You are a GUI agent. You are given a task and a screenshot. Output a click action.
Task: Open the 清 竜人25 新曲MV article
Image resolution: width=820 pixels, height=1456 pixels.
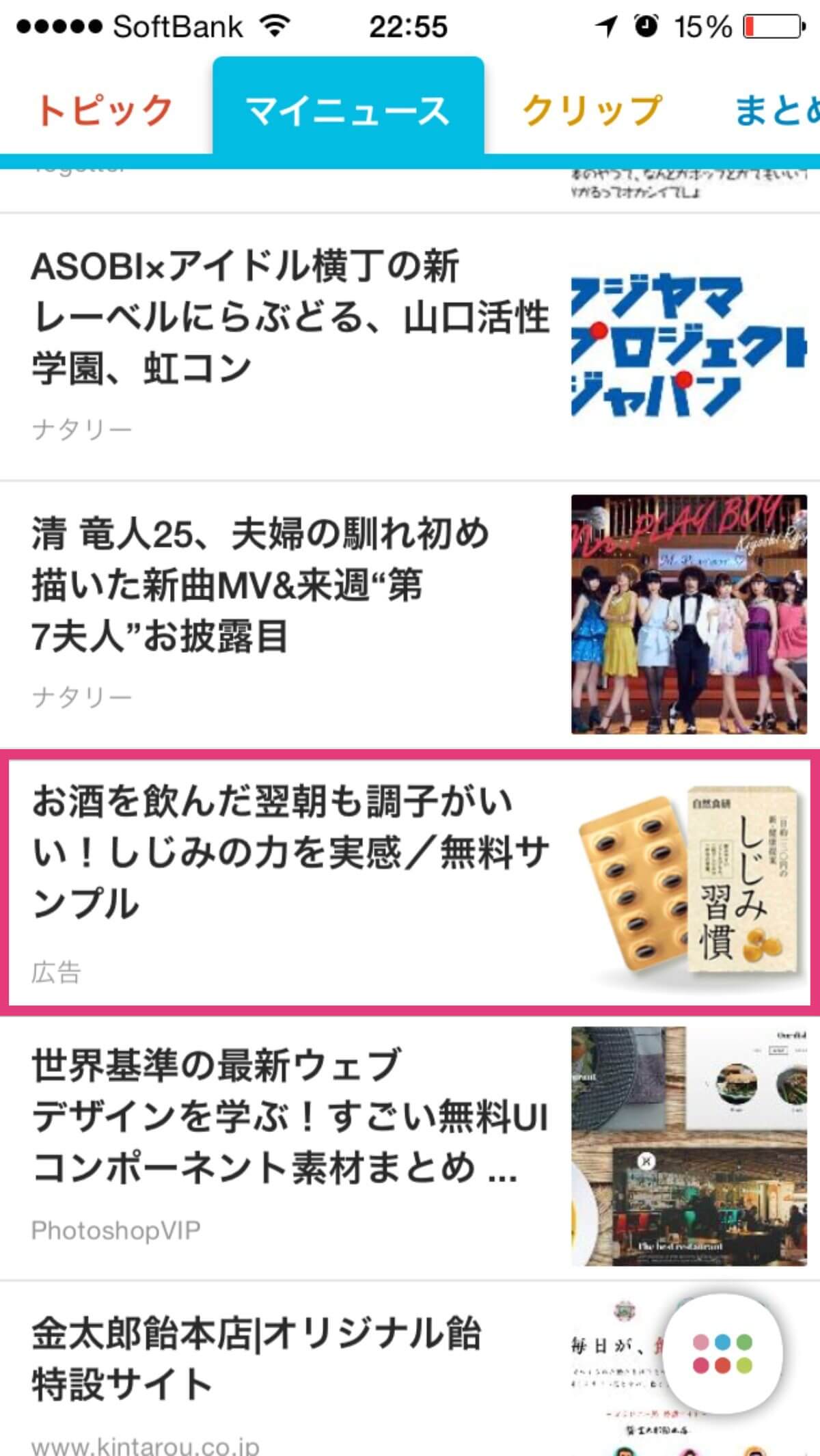410,615
